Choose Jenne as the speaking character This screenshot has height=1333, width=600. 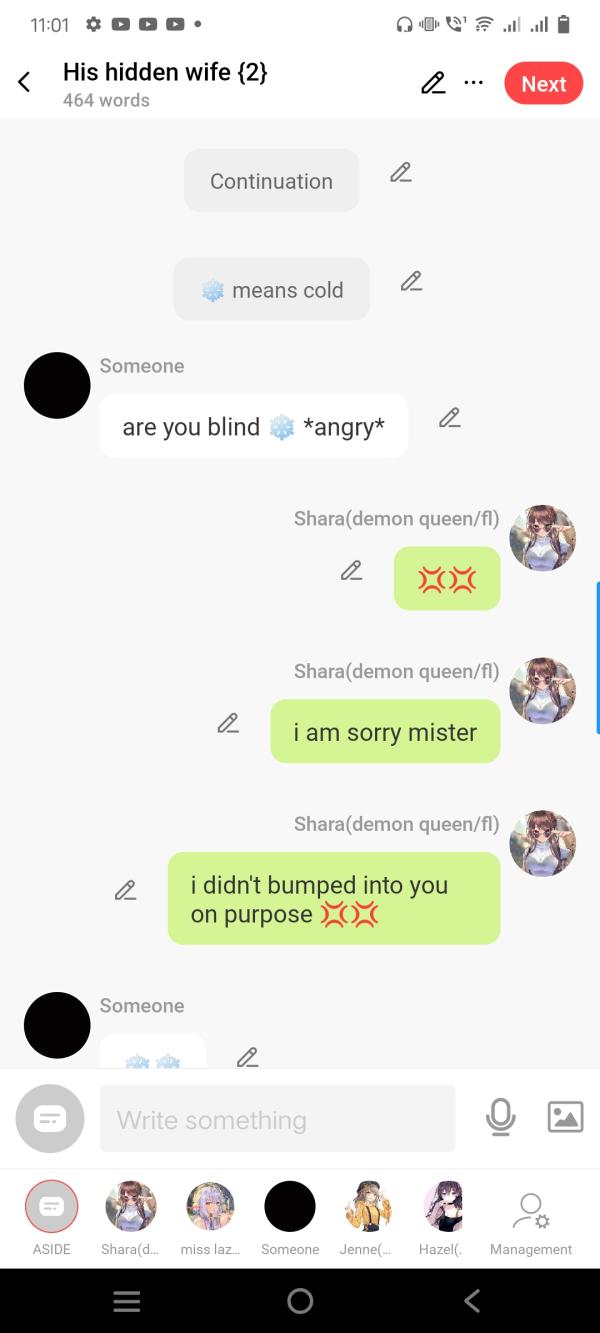click(x=367, y=1207)
